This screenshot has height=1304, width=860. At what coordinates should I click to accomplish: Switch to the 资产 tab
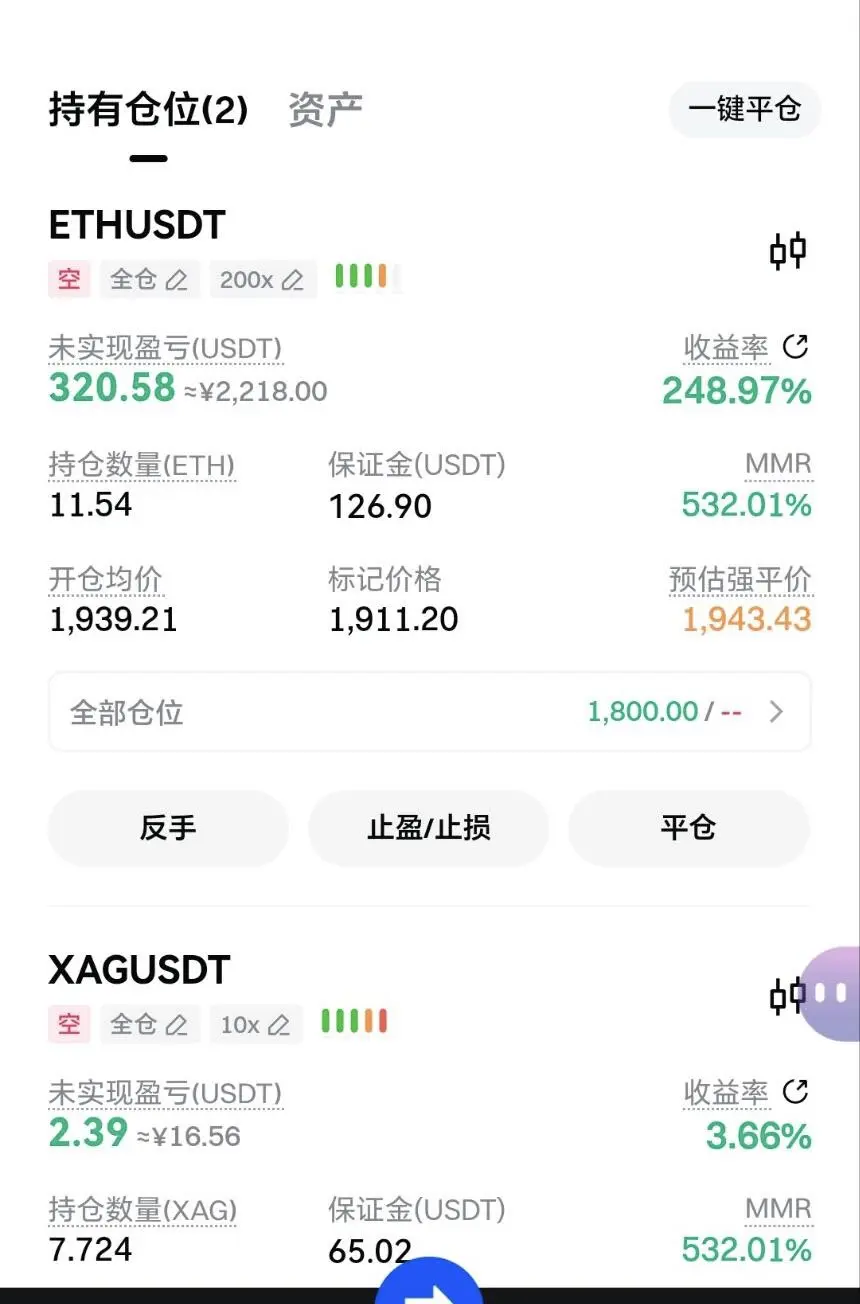(325, 110)
